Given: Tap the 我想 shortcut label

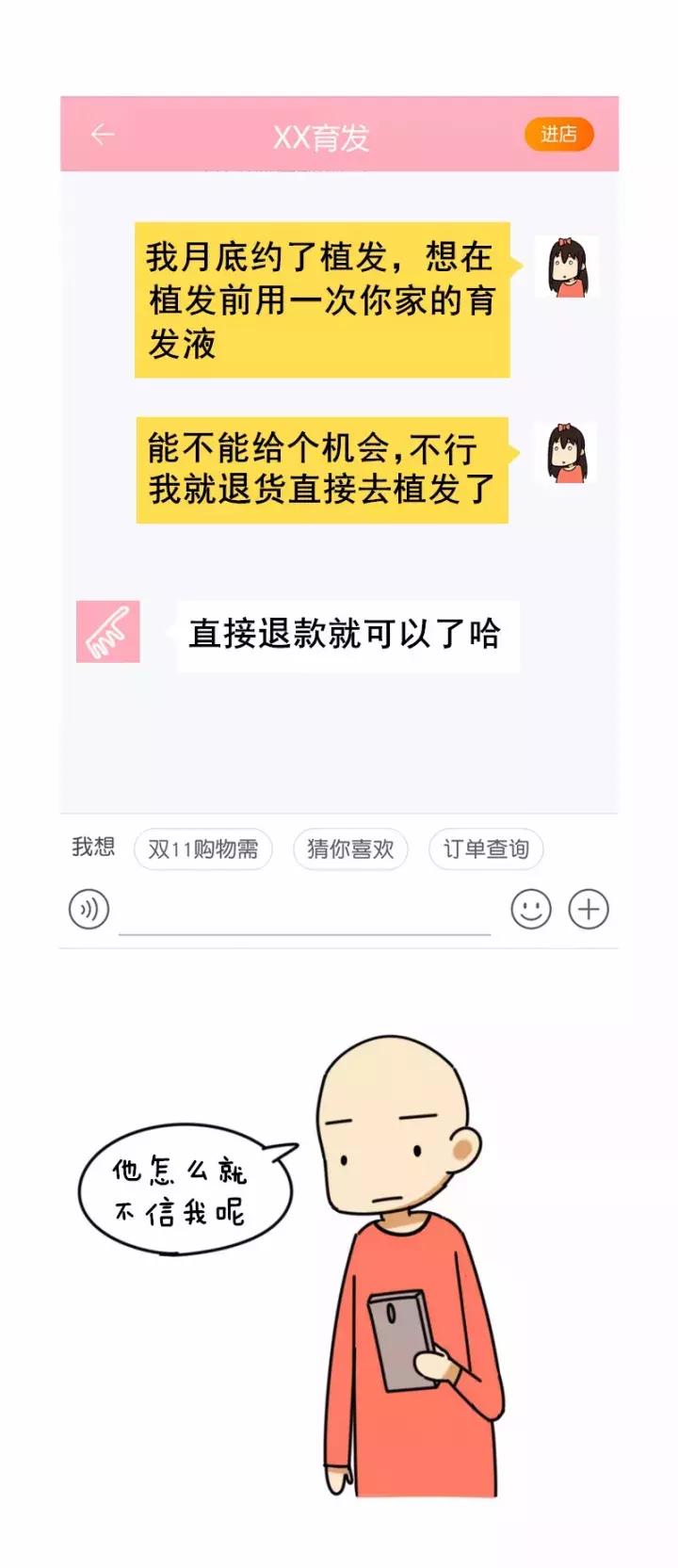Looking at the screenshot, I should coord(91,848).
